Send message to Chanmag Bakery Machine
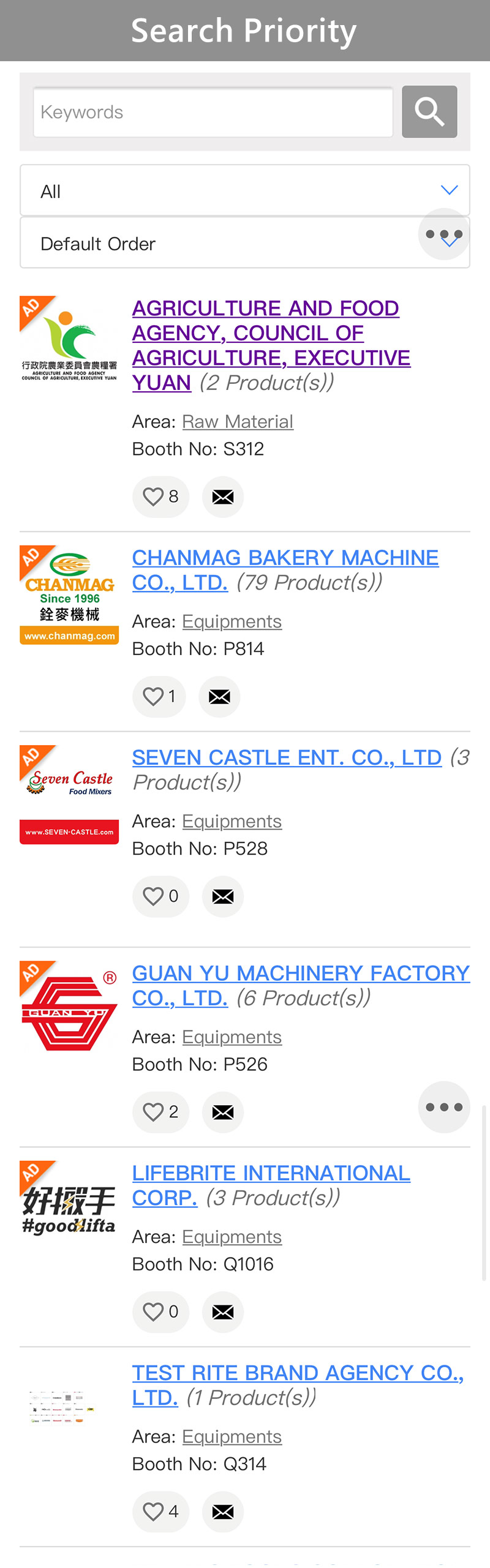The width and height of the screenshot is (490, 1568). coord(219,697)
